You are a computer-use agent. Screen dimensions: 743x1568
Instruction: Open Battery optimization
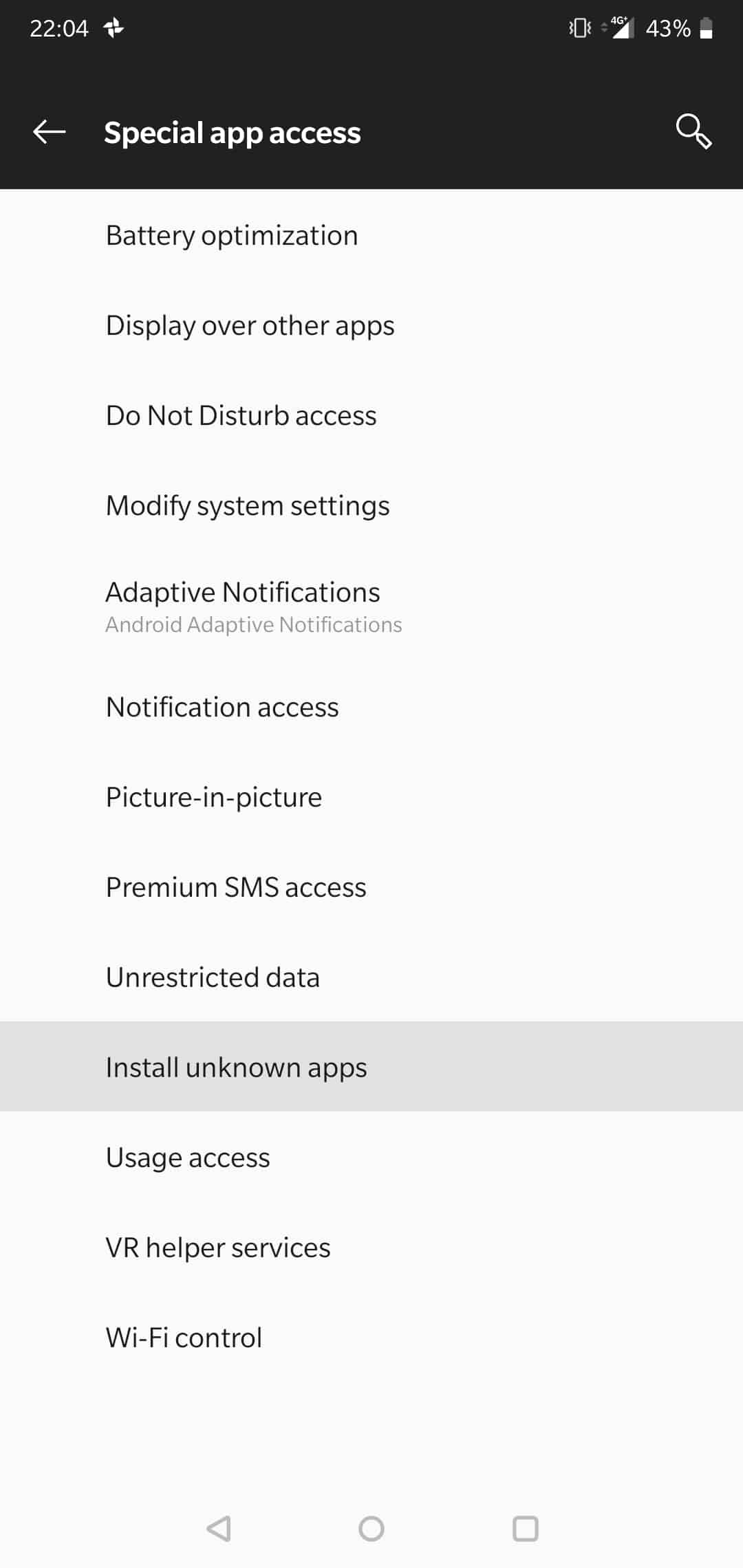click(371, 235)
